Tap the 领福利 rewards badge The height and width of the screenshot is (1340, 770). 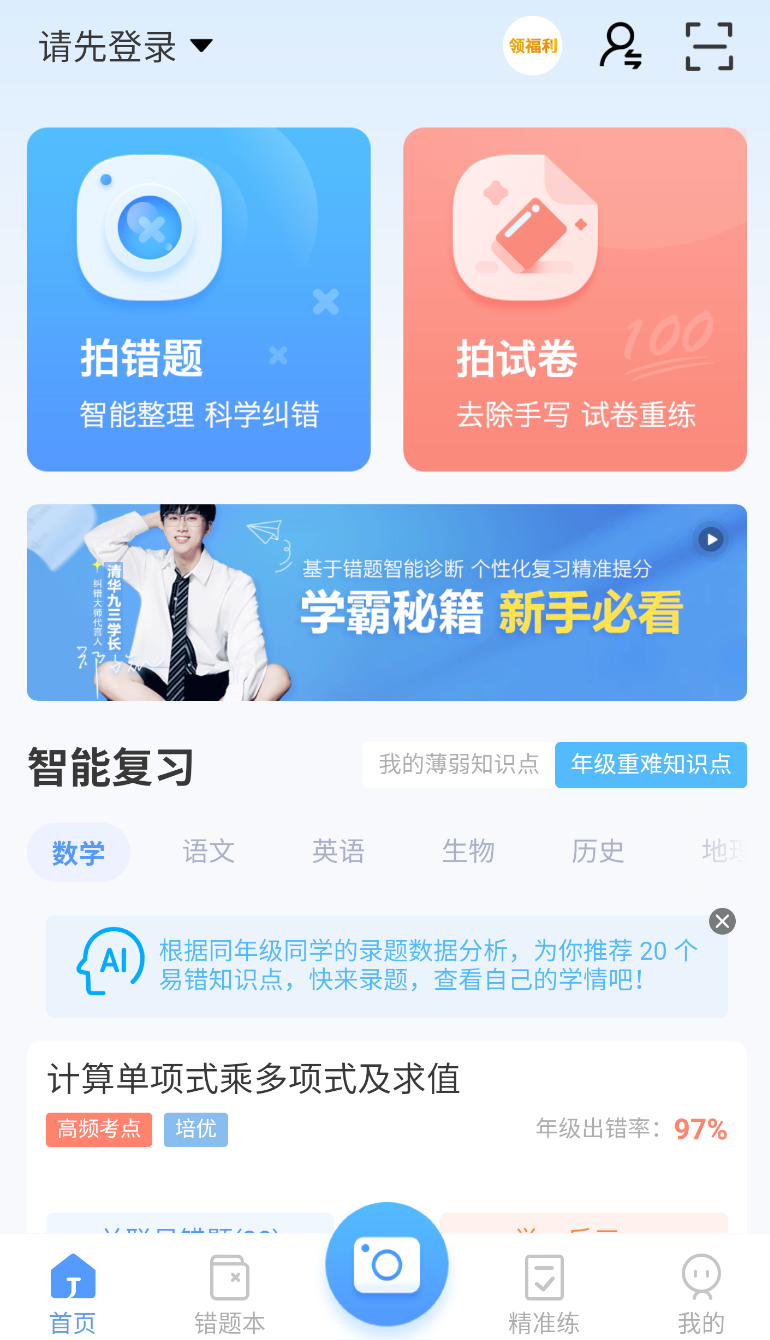pos(532,46)
